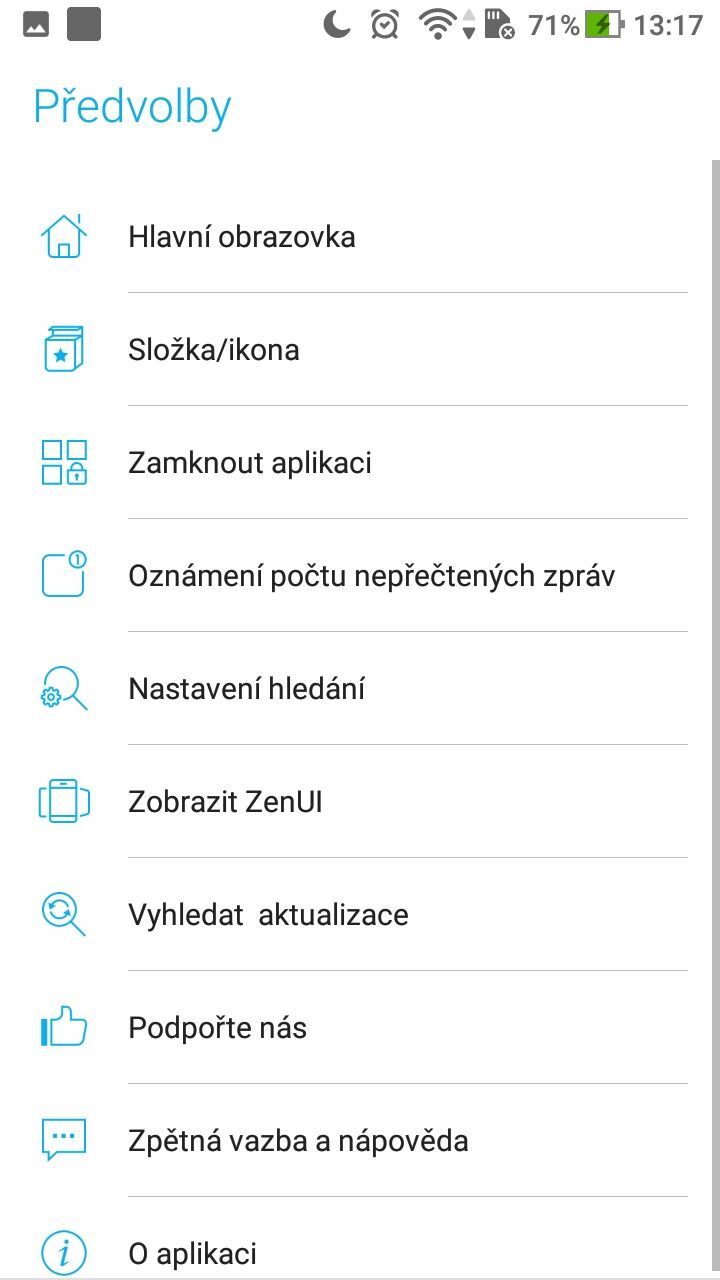Open search settings via magnifier-gear icon
Viewport: 720px width, 1280px height.
[x=63, y=688]
